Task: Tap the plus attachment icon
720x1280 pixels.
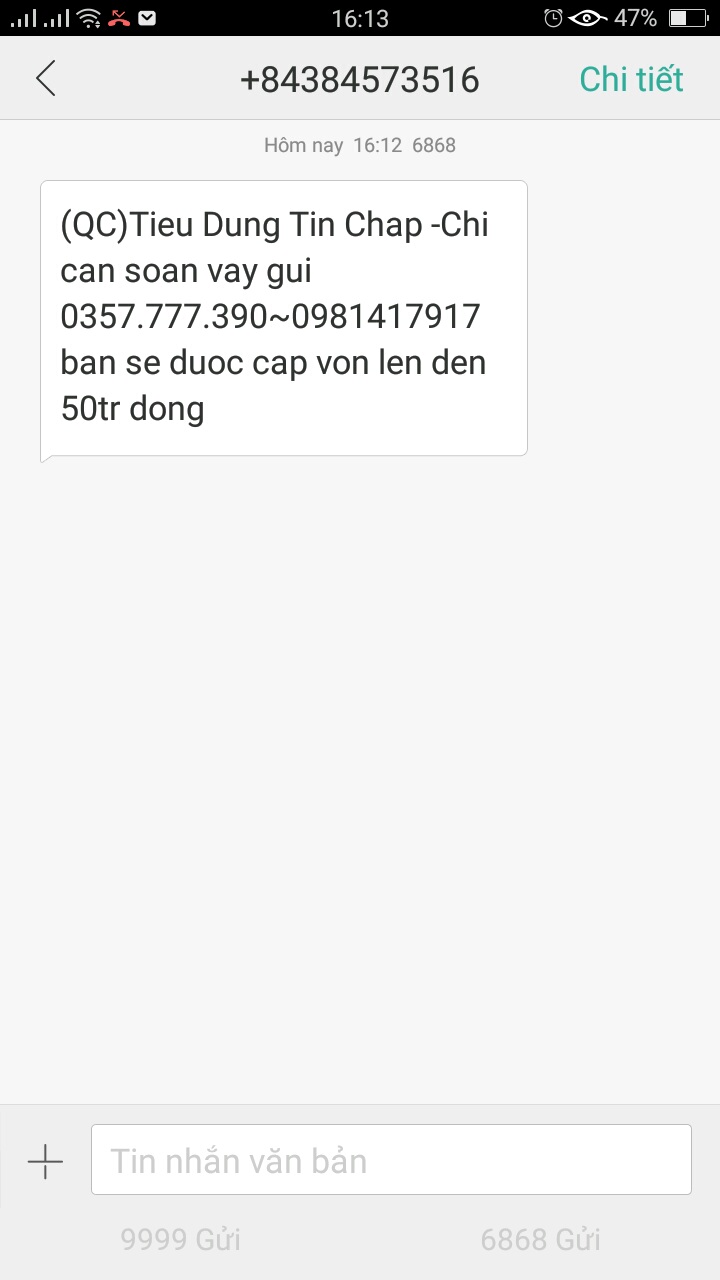Action: coord(45,1161)
